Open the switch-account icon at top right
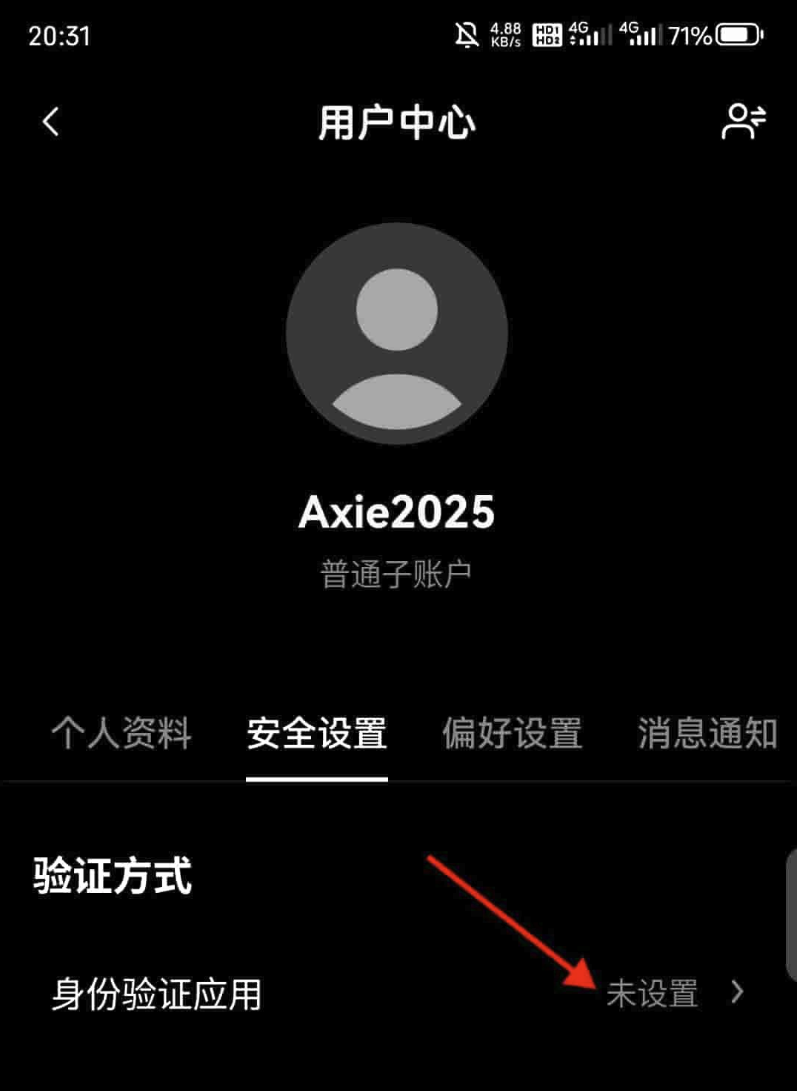Screen dimensions: 797x1091 pyautogui.click(x=742, y=121)
